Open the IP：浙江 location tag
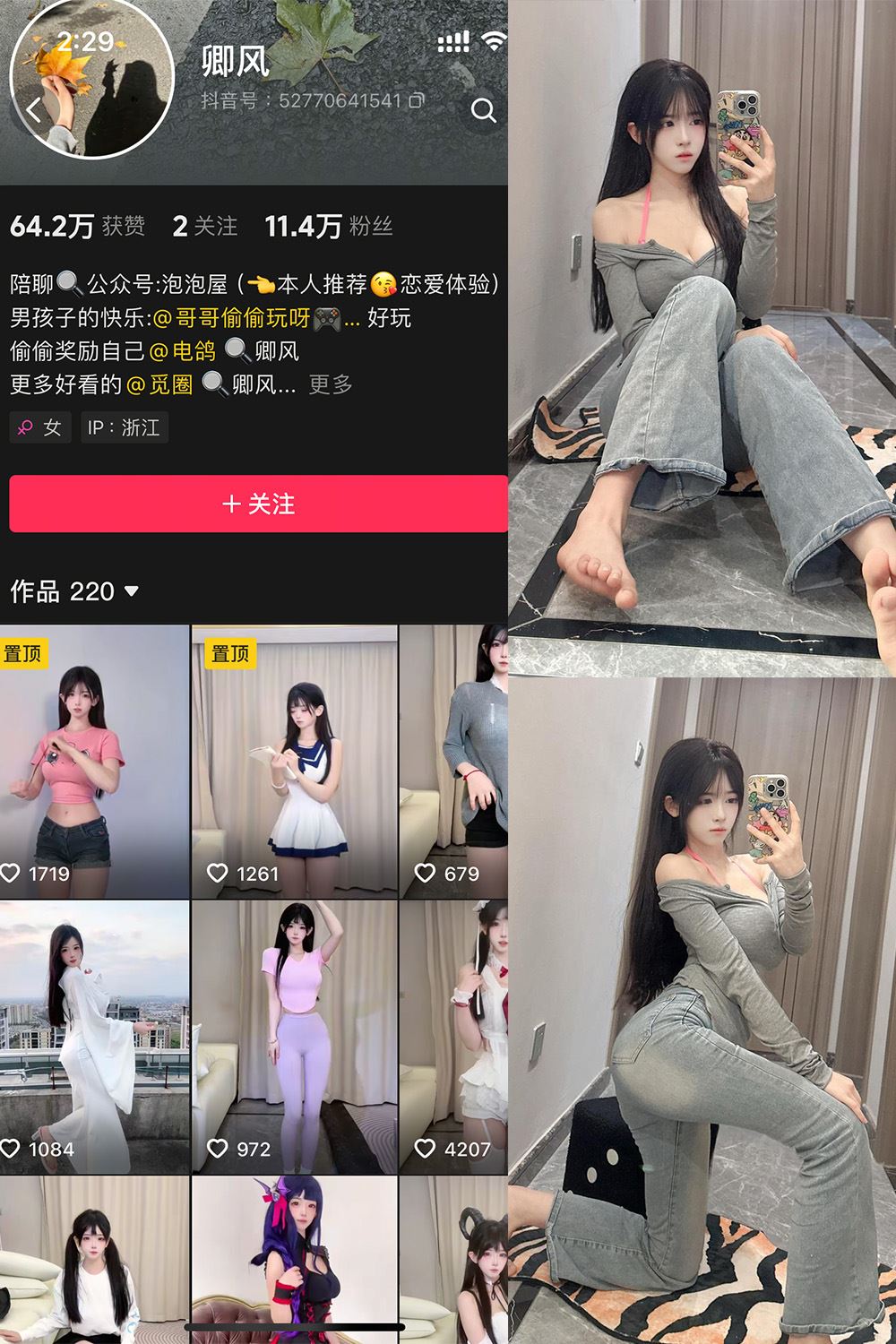896x1344 pixels. [x=124, y=427]
